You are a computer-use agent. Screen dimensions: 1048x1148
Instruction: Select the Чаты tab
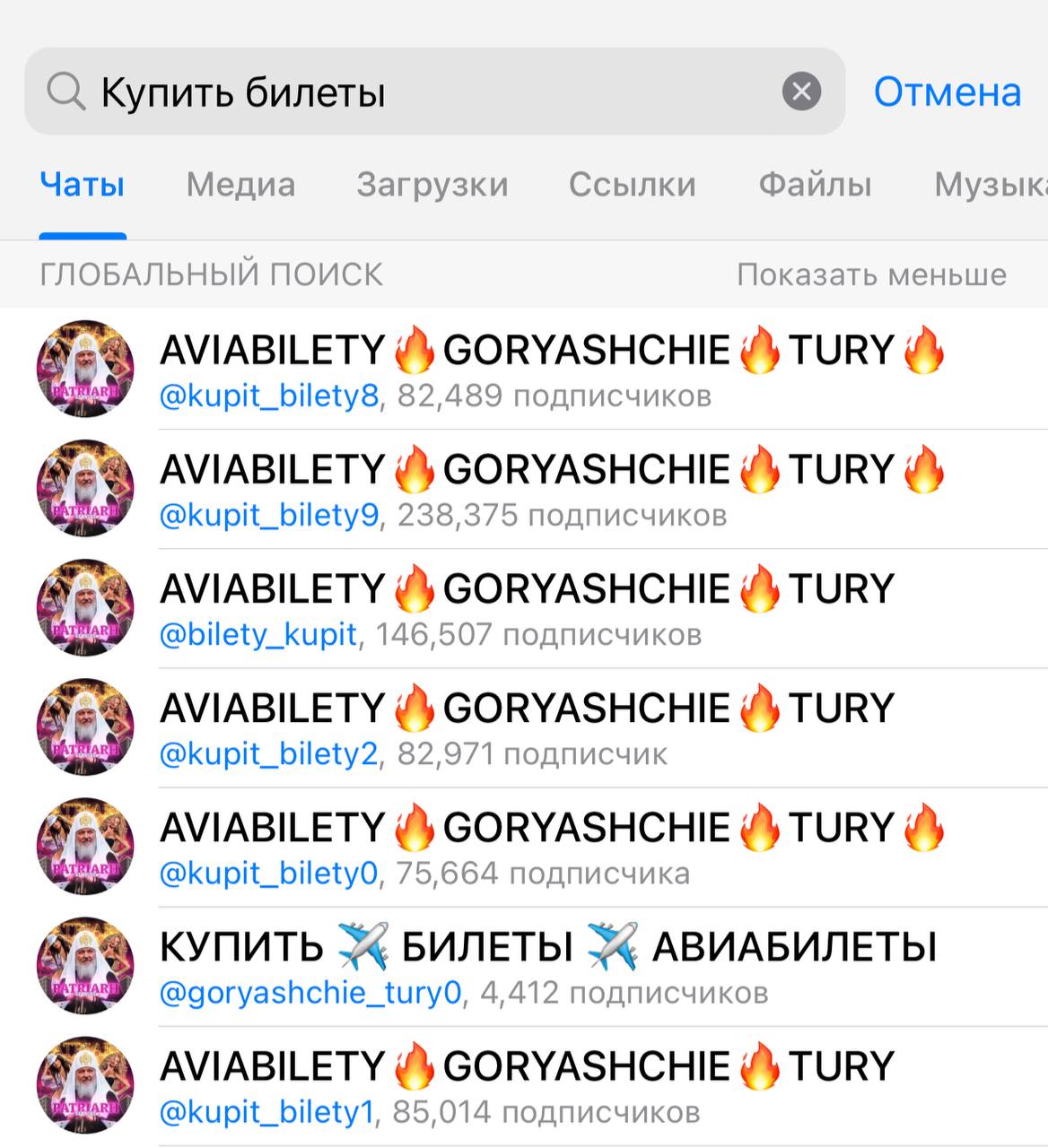(x=82, y=185)
